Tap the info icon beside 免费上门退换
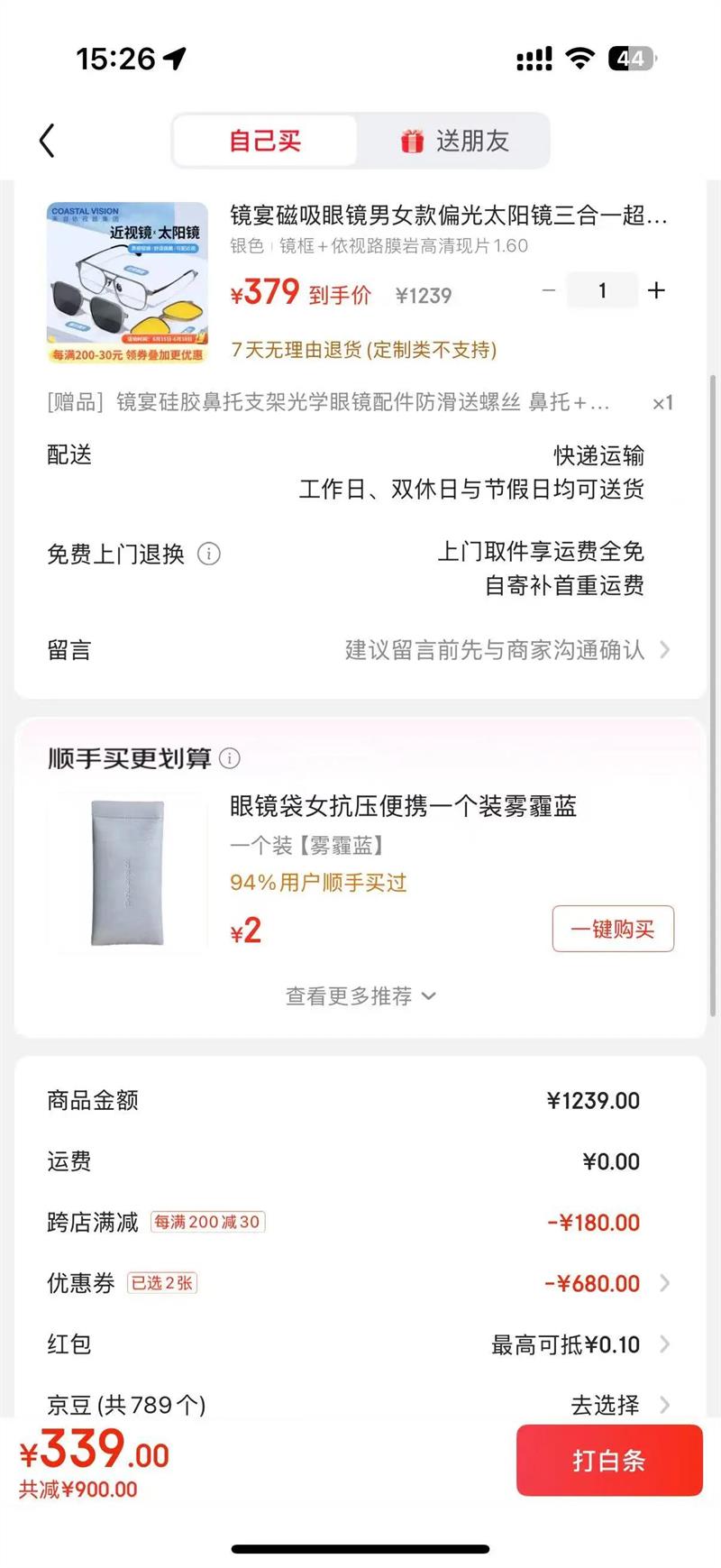Viewport: 721px width, 1568px height. pyautogui.click(x=209, y=554)
